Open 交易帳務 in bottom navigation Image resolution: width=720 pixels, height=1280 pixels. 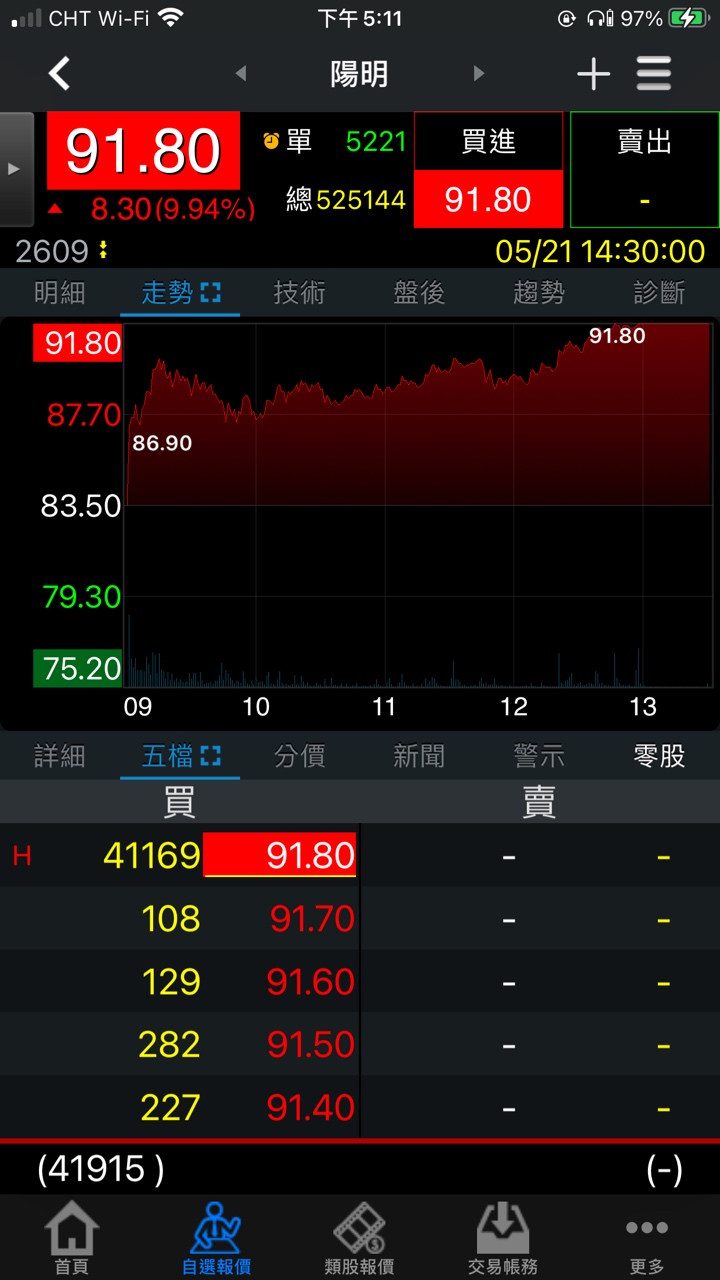503,1237
